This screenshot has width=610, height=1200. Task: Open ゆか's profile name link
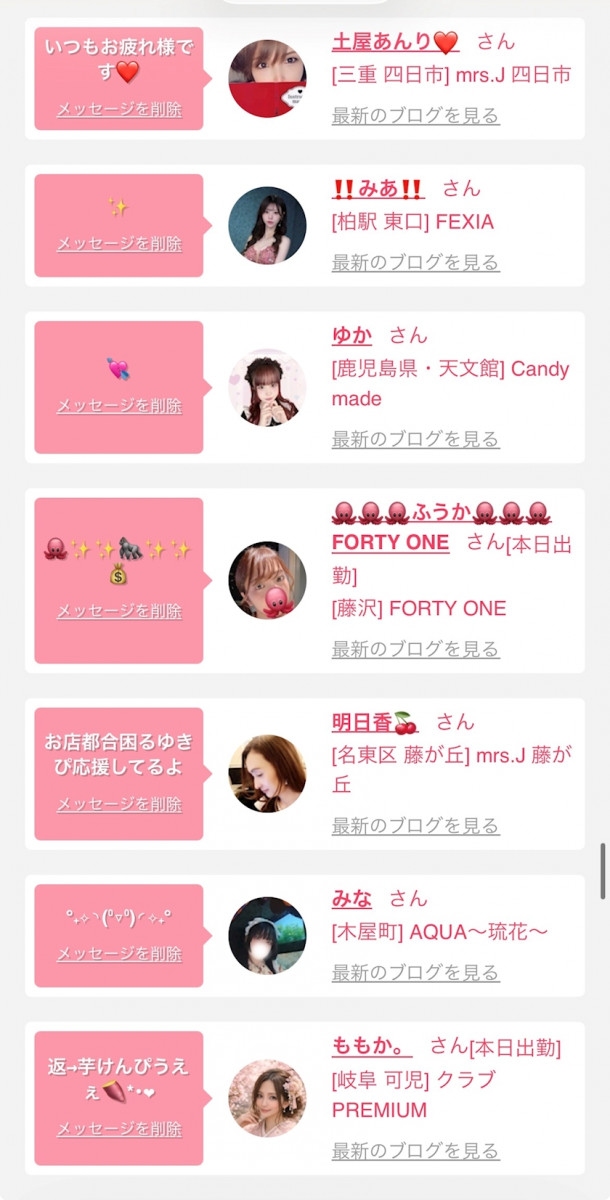pos(352,335)
